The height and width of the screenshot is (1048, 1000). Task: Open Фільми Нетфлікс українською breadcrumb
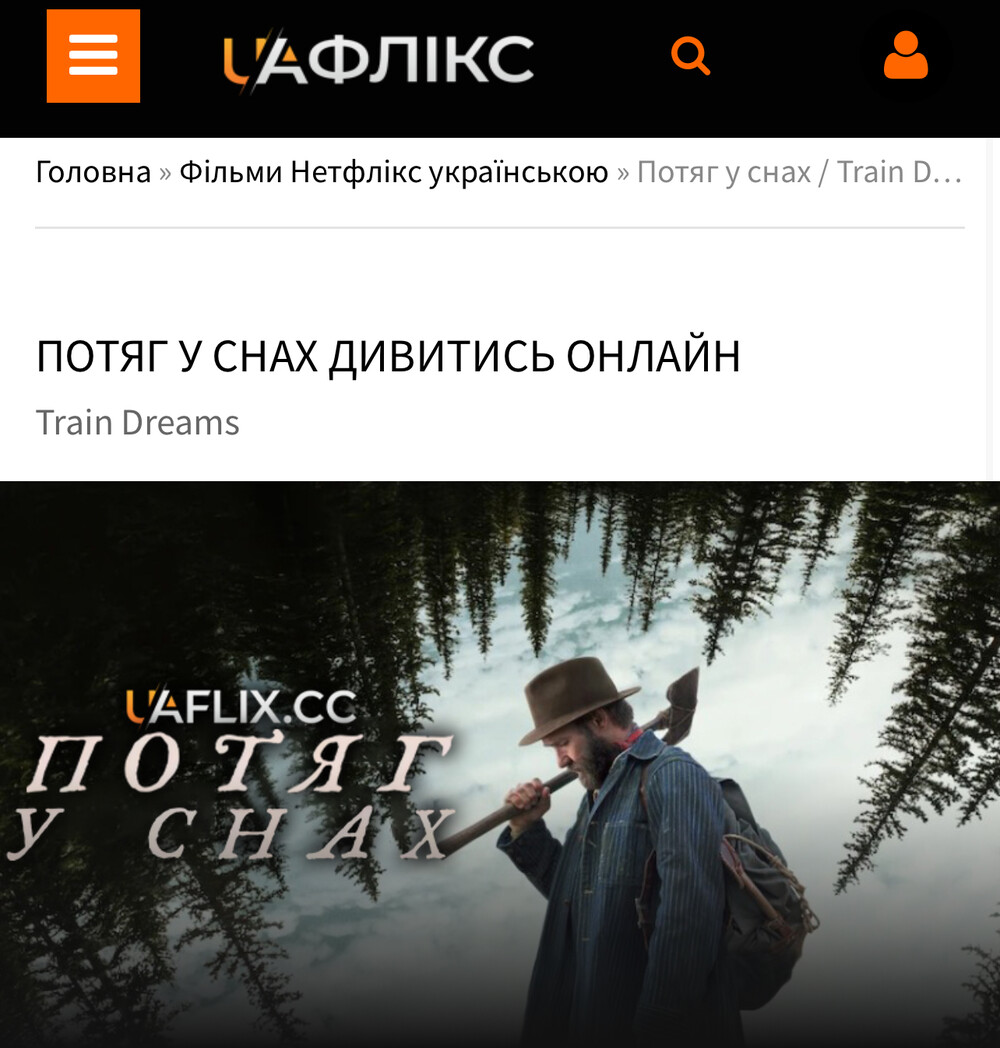(394, 173)
